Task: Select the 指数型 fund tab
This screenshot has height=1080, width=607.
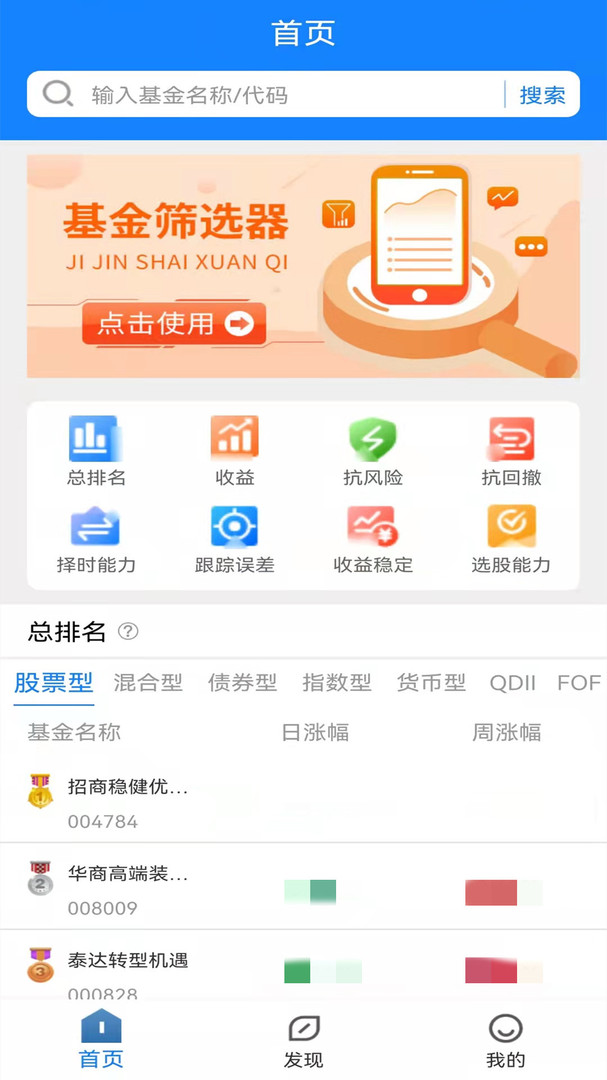Action: [337, 683]
